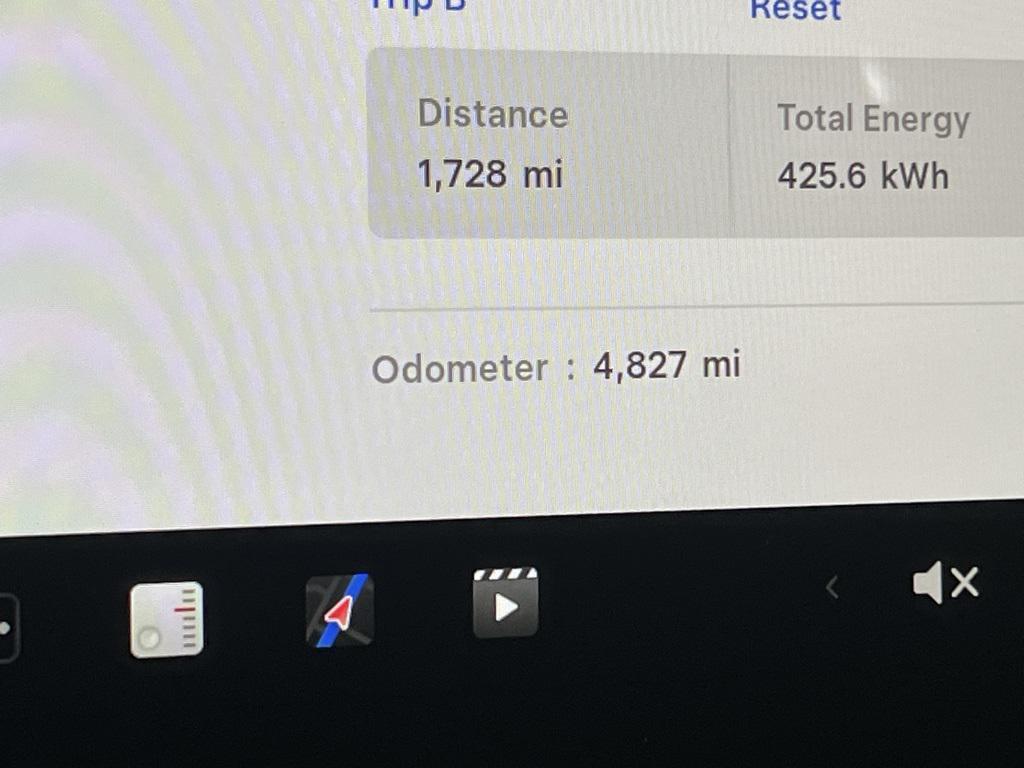
Task: Open the Theater video app
Action: pyautogui.click(x=505, y=603)
